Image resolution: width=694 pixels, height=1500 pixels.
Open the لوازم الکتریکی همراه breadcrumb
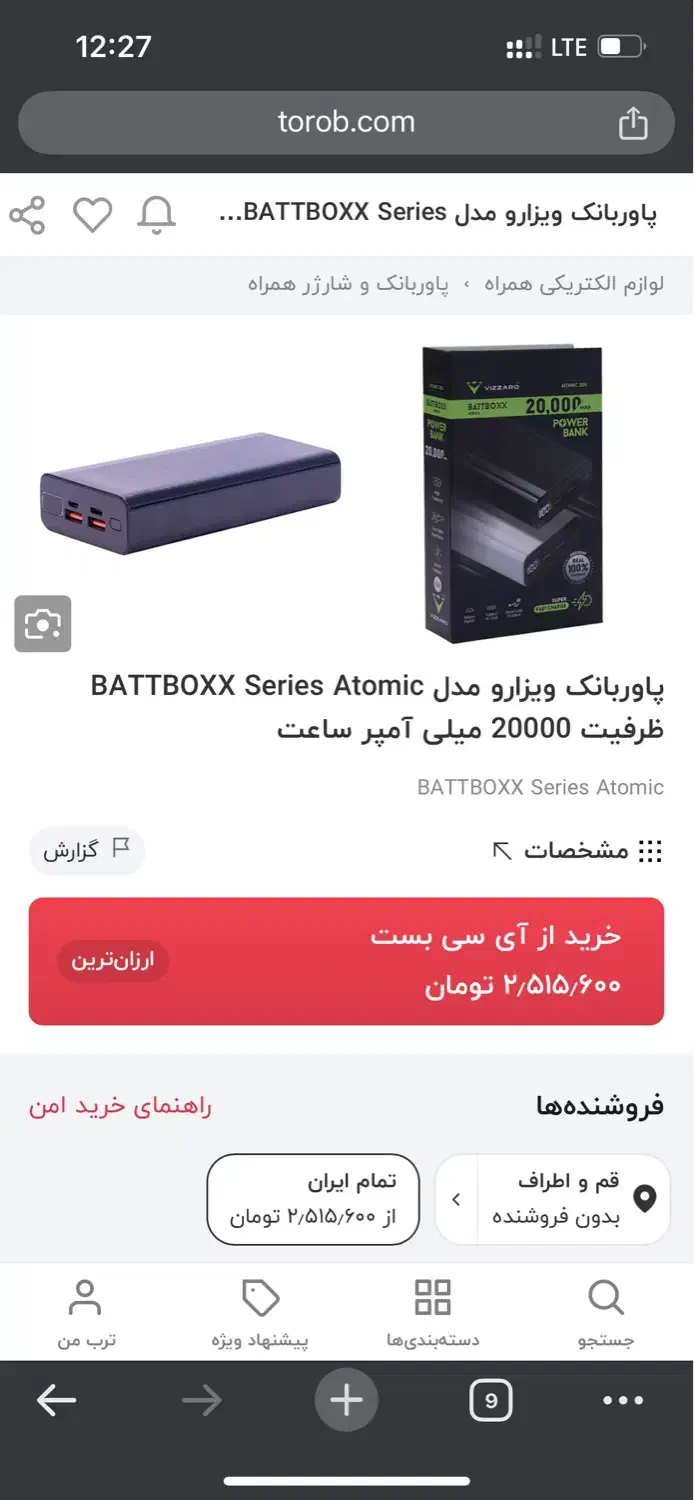[574, 285]
